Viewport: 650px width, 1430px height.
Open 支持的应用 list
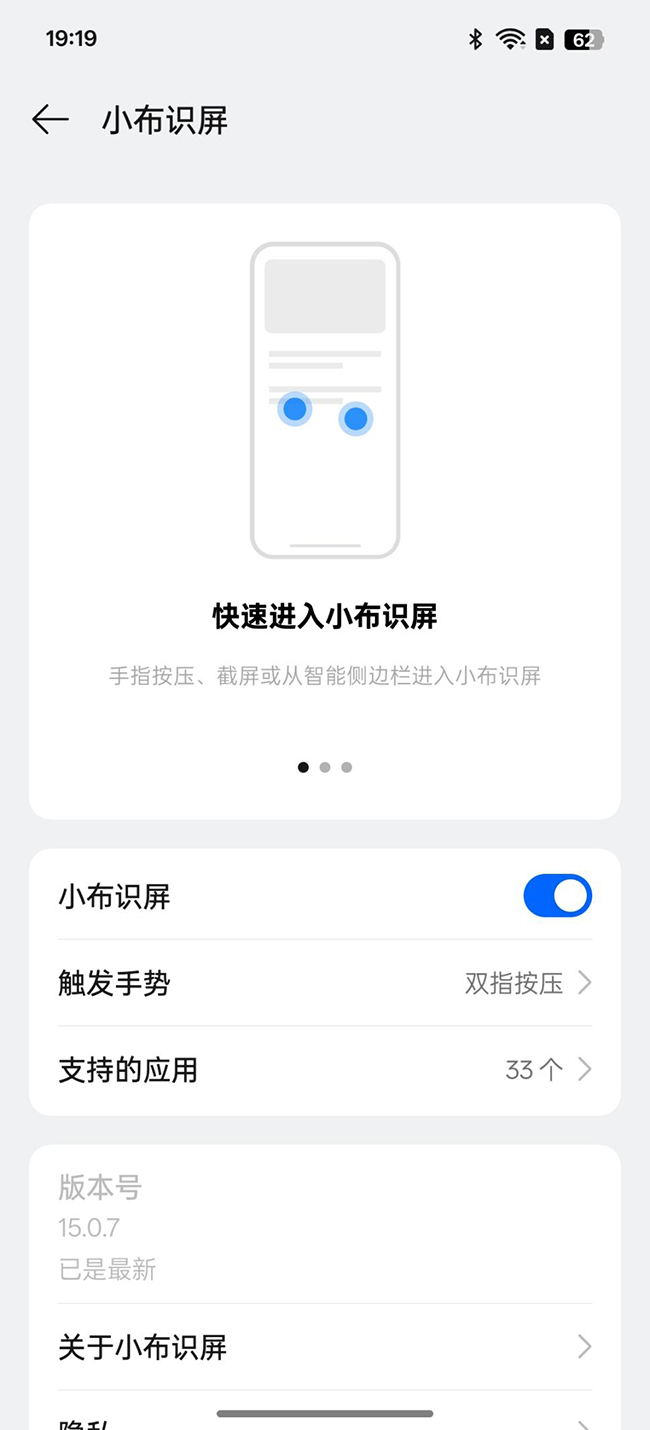(324, 1070)
